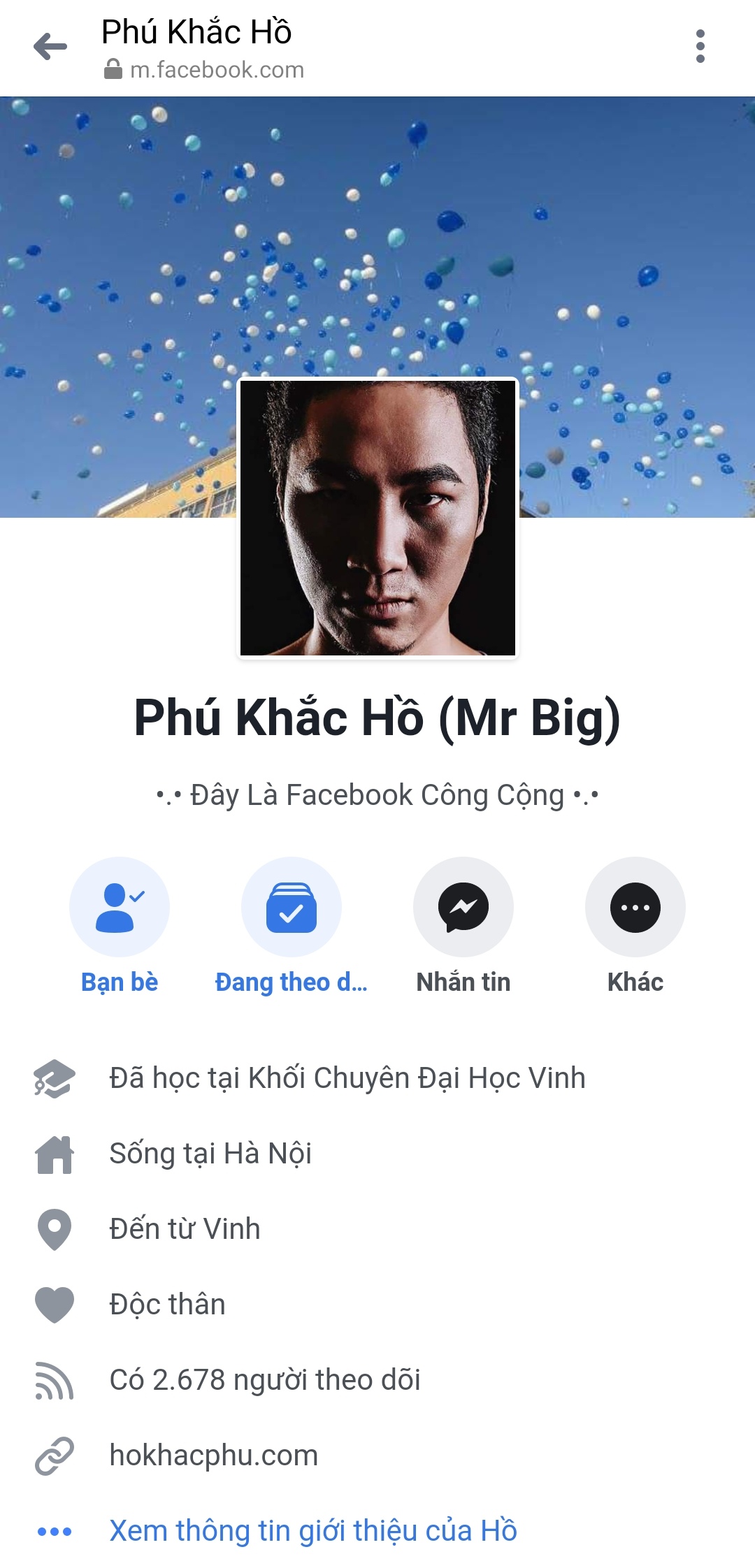Open the profile picture
755x1568 pixels.
click(x=377, y=518)
